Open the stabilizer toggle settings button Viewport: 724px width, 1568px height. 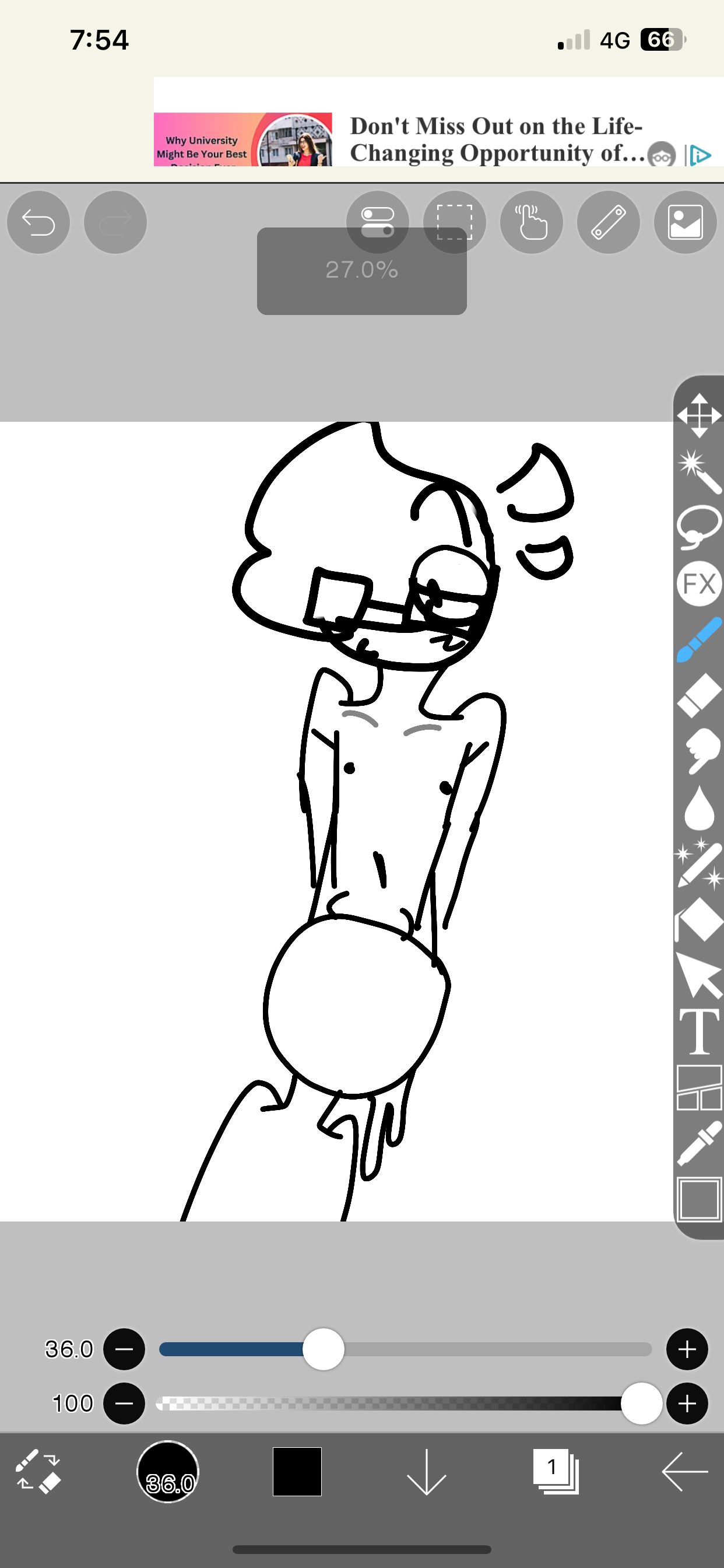pos(378,222)
